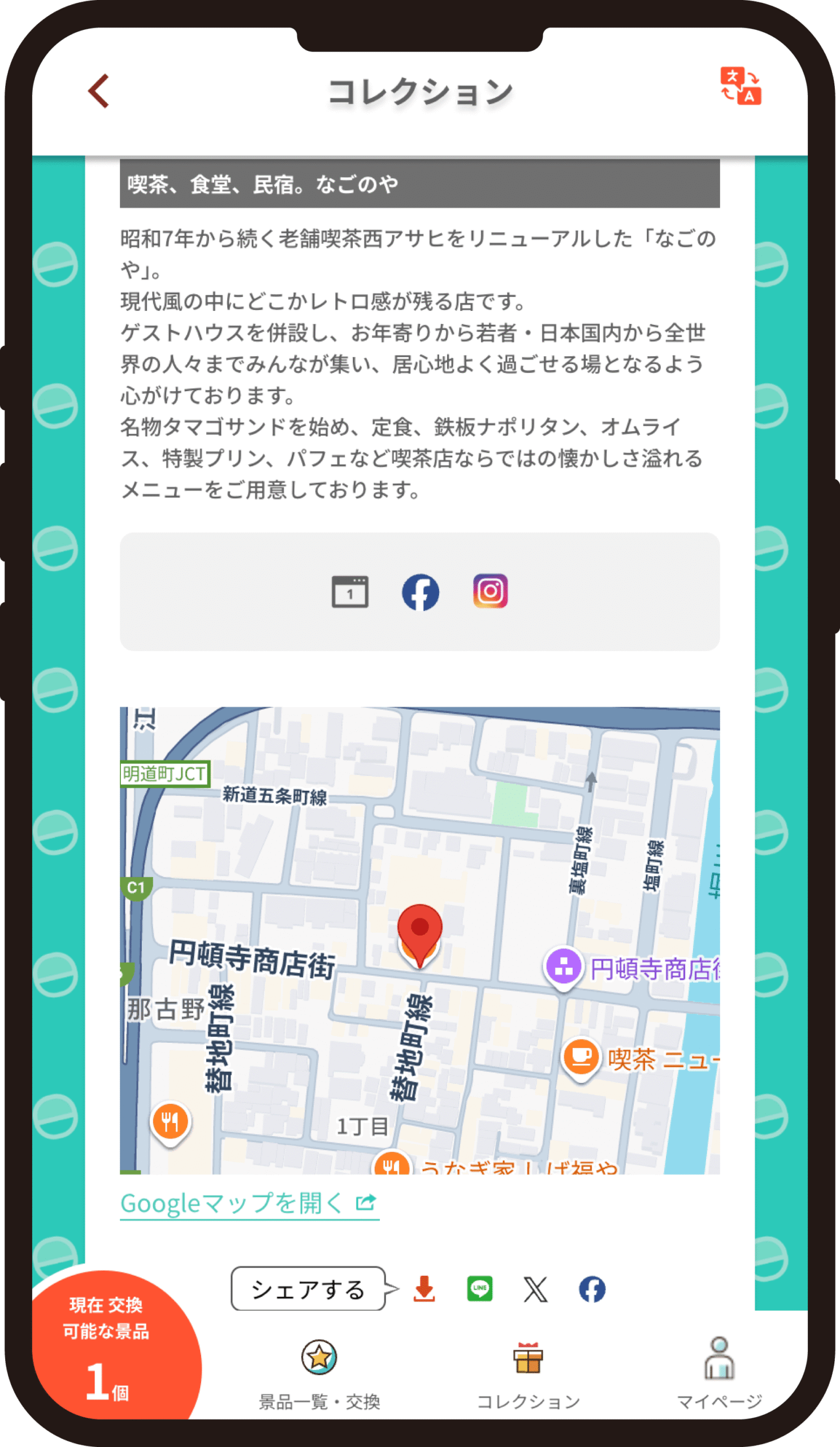Visit the shop's Facebook page
The height and width of the screenshot is (1447, 840).
tap(421, 592)
